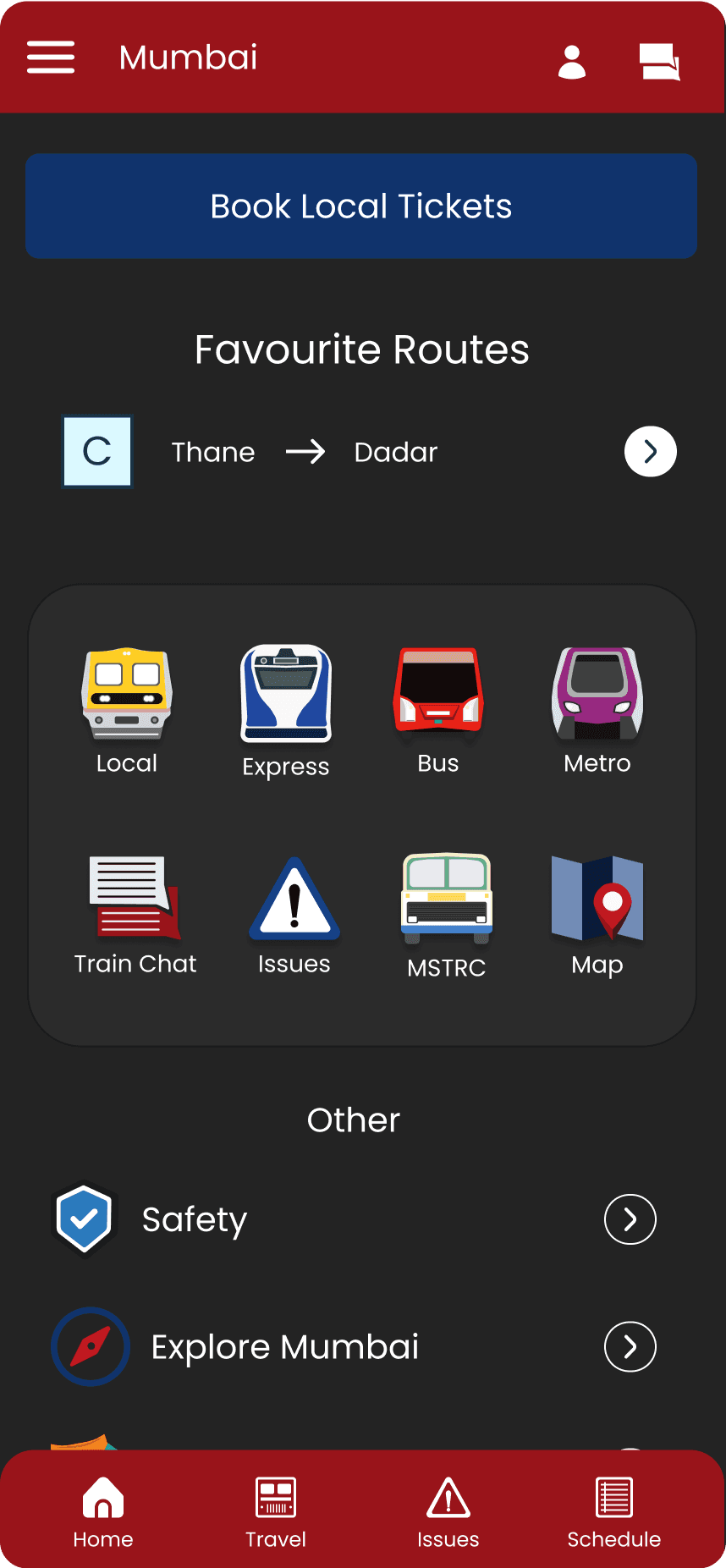Screen dimensions: 726x1568
Task: Tap Book Local Tickets button
Action: (361, 206)
